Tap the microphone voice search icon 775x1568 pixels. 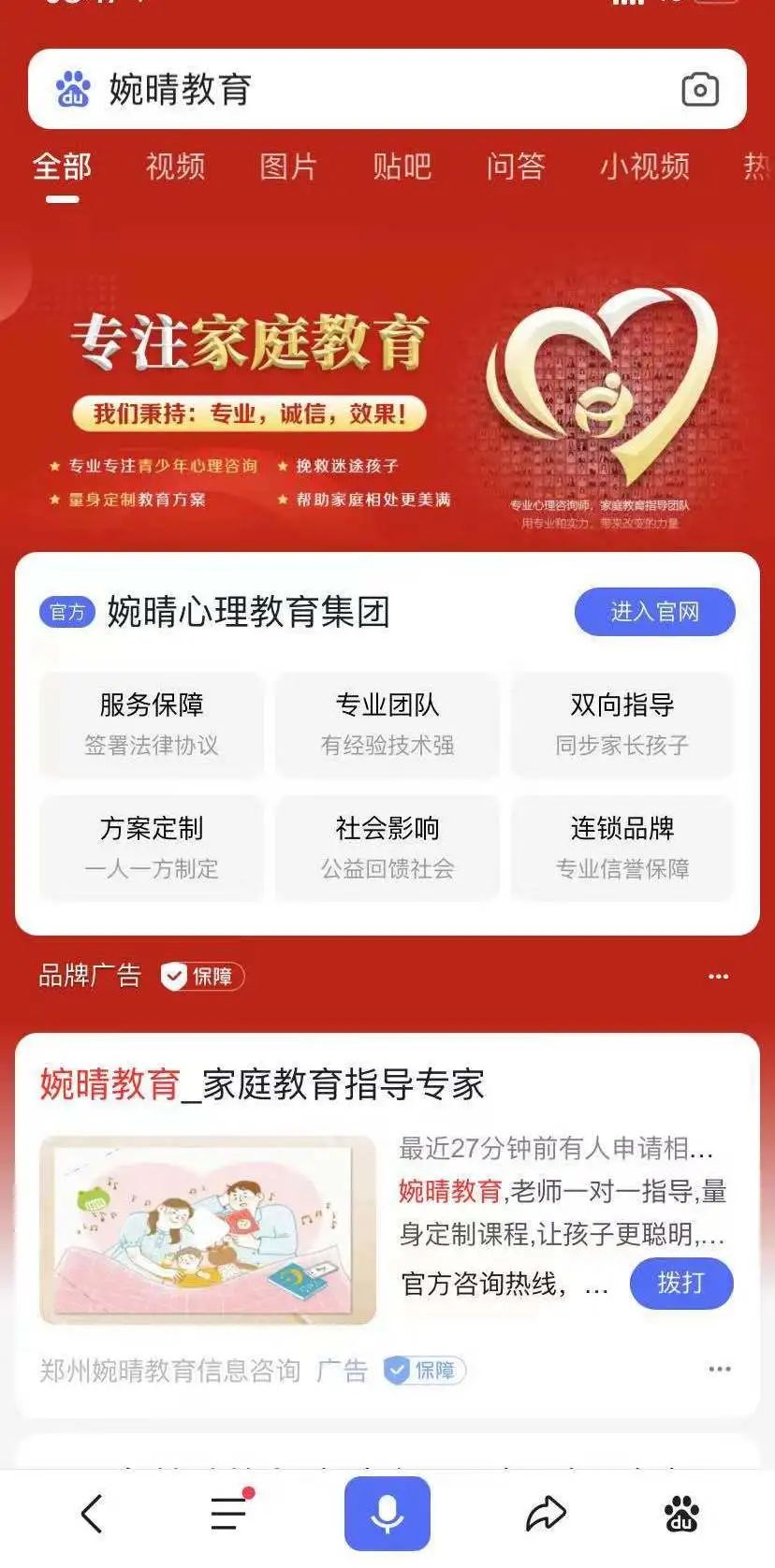(387, 1514)
